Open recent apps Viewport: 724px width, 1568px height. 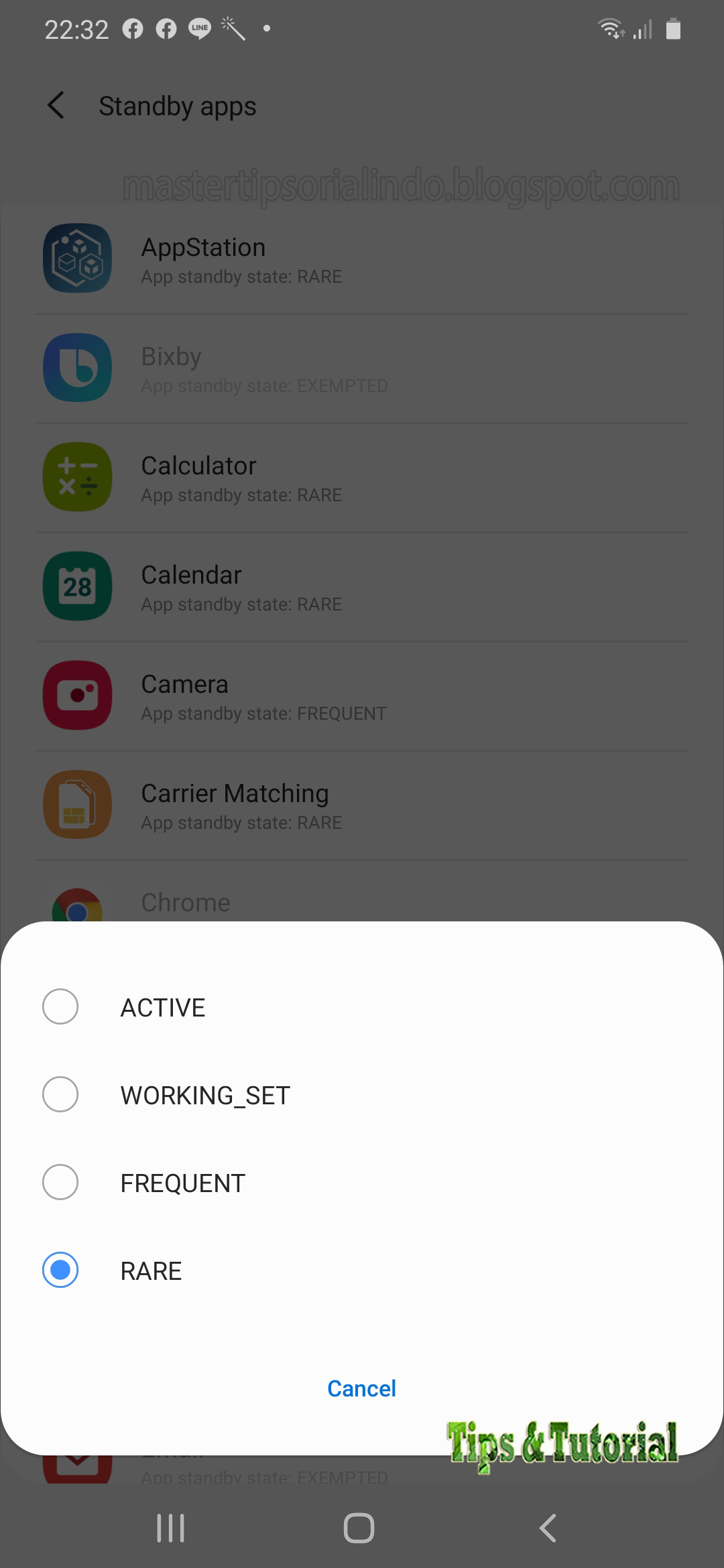[x=171, y=1528]
